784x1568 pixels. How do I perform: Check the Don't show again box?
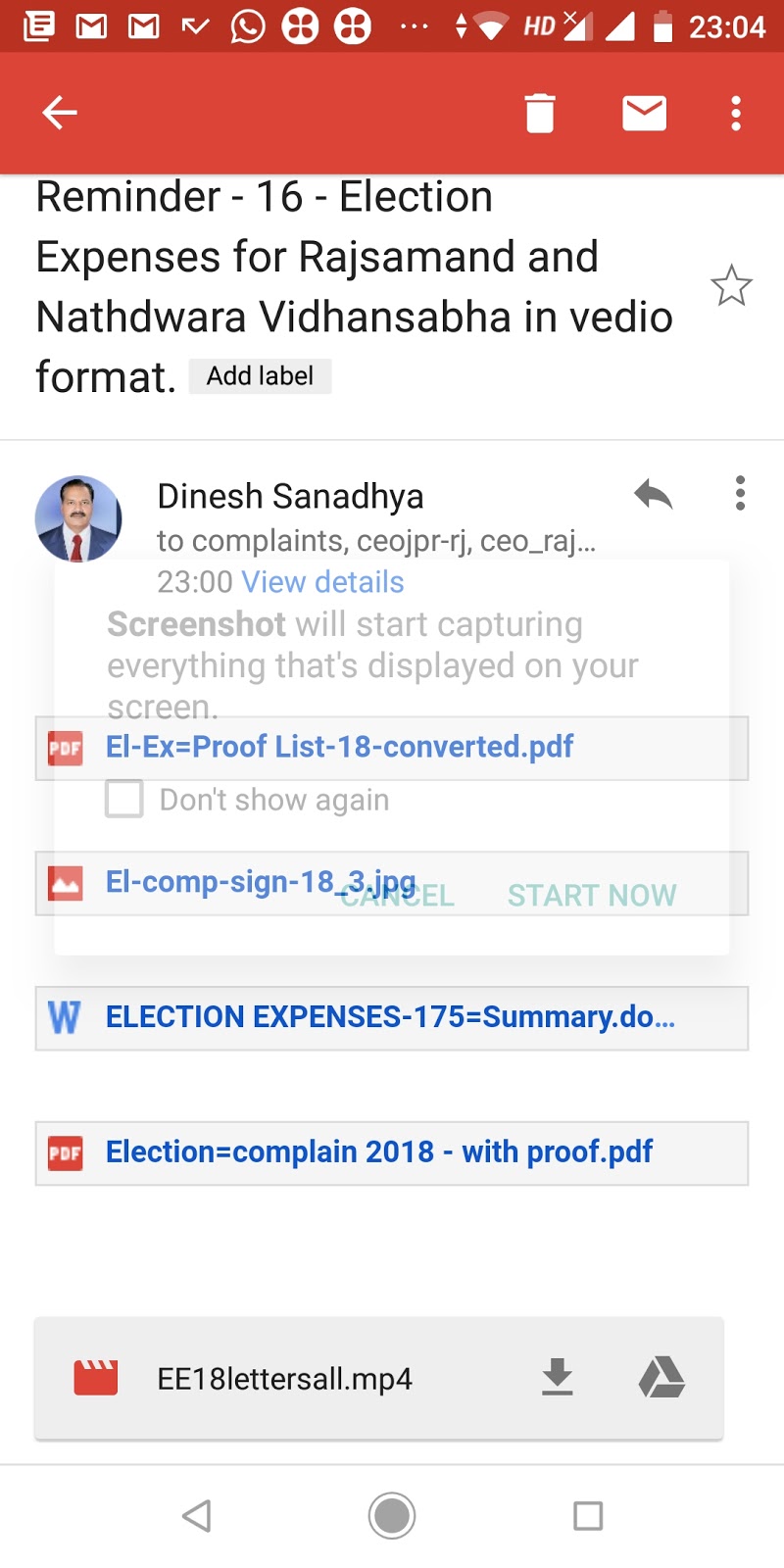point(124,799)
